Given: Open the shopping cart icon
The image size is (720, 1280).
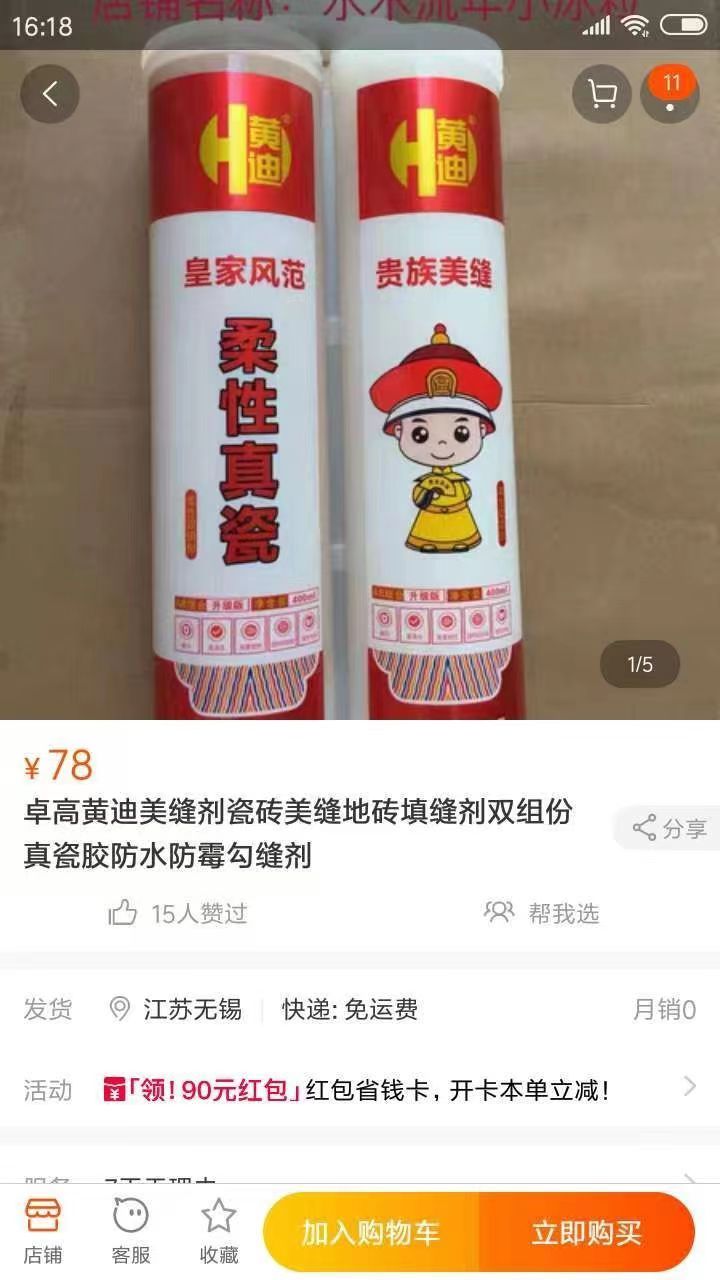Looking at the screenshot, I should (601, 94).
